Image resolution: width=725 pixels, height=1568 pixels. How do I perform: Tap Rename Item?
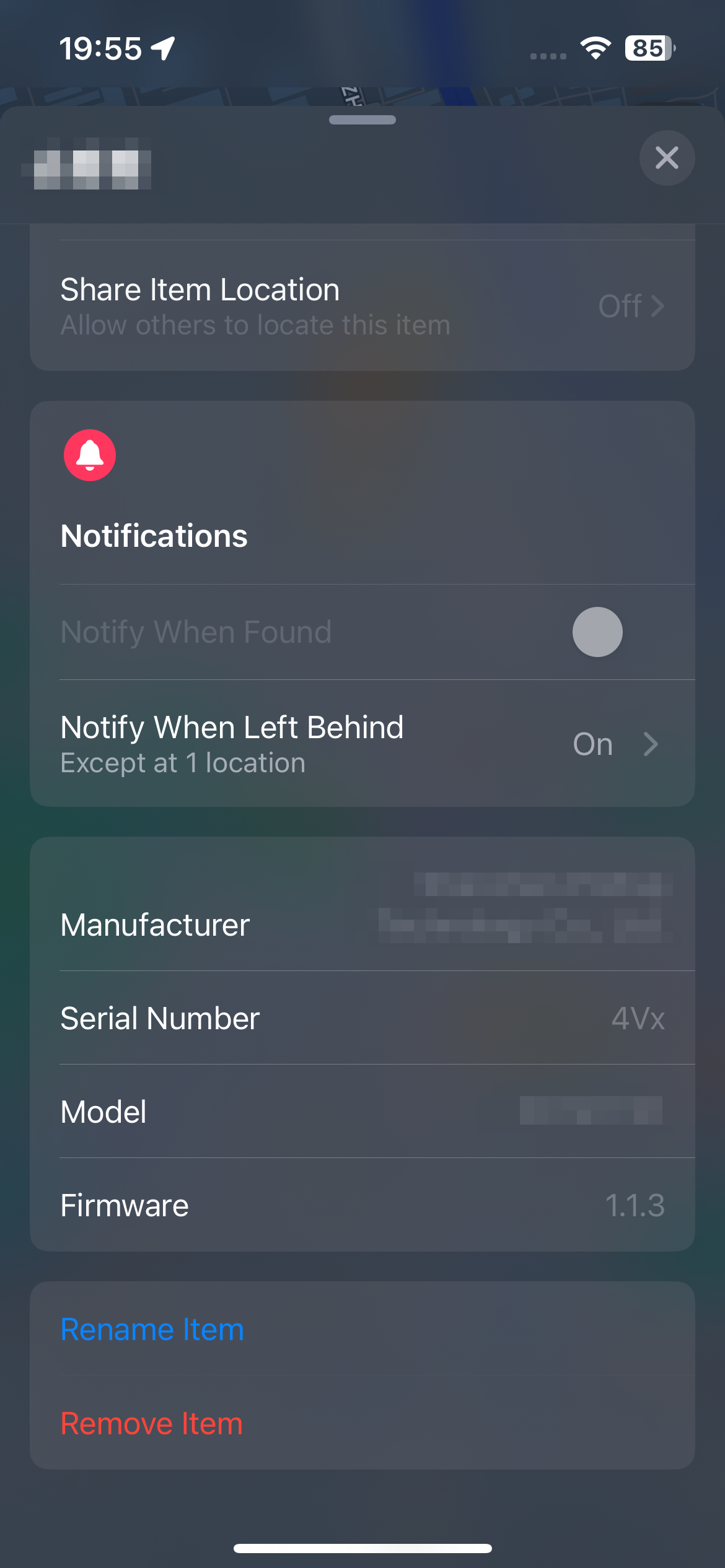pyautogui.click(x=152, y=1329)
